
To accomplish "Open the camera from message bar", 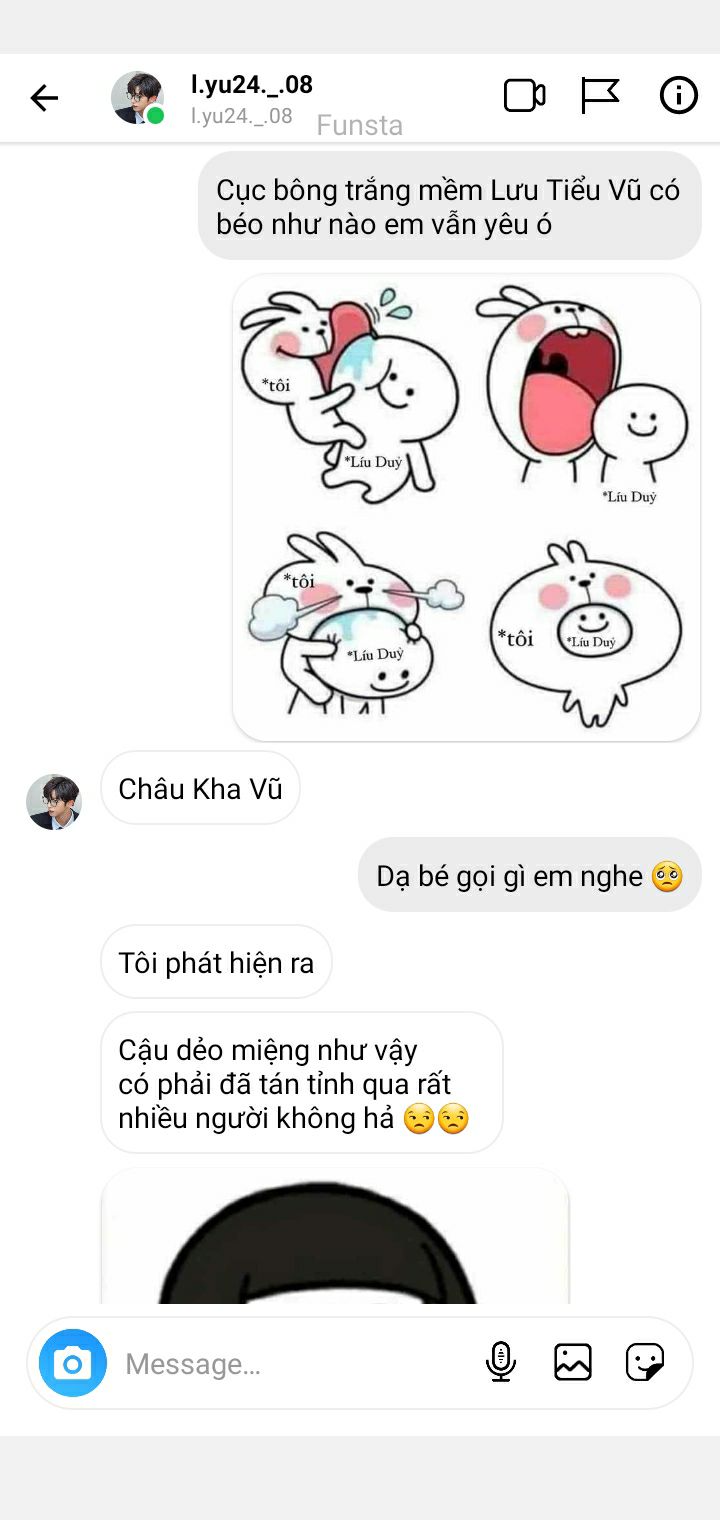I will click(x=72, y=1363).
